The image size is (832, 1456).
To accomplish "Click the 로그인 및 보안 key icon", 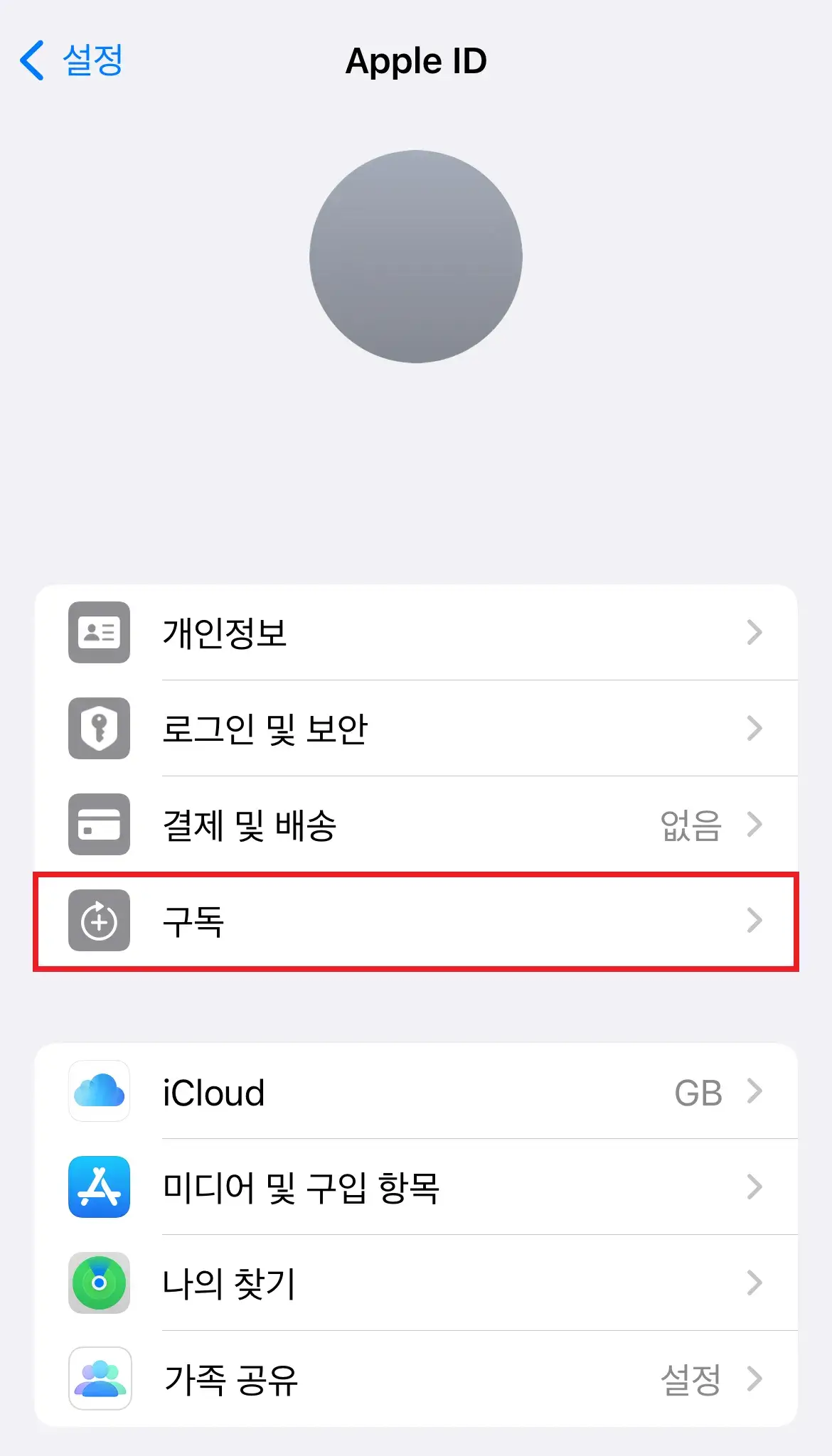I will click(x=99, y=729).
